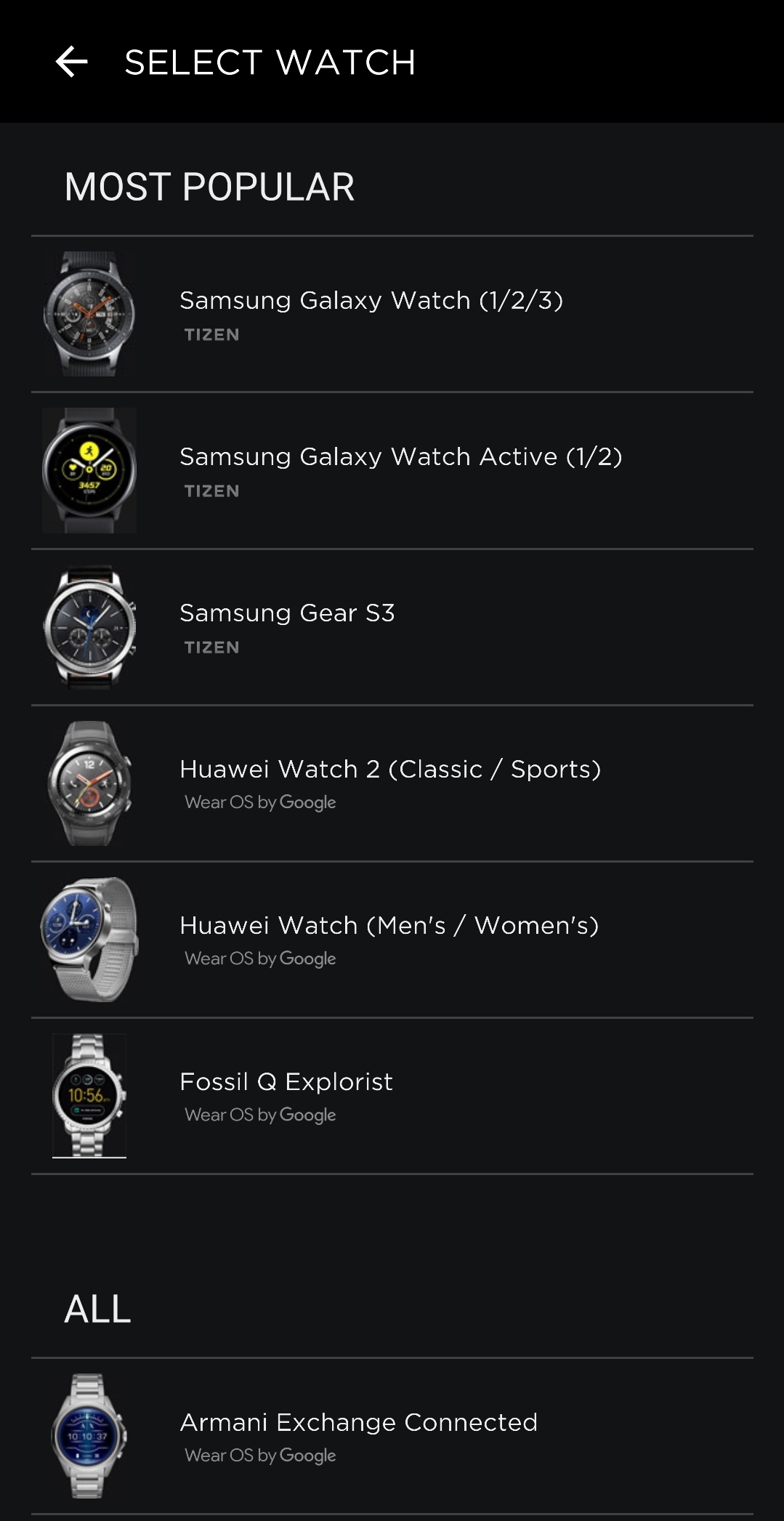Image resolution: width=784 pixels, height=1521 pixels.
Task: Tap Armani Exchange Connected watch
Action: click(358, 1435)
